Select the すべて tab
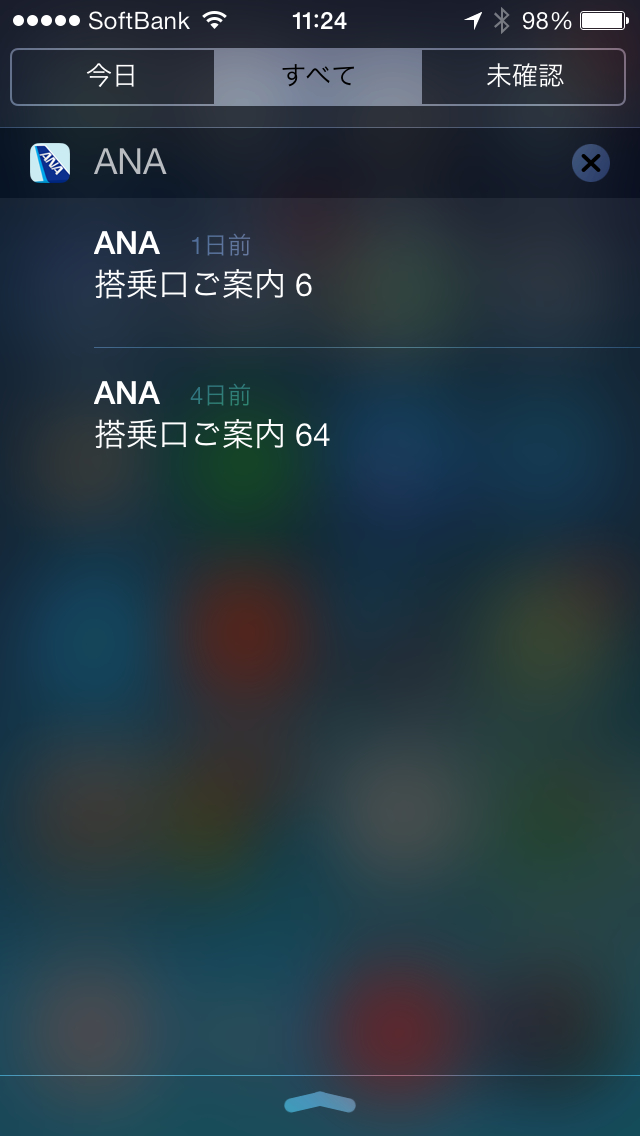Viewport: 640px width, 1136px height. 318,76
